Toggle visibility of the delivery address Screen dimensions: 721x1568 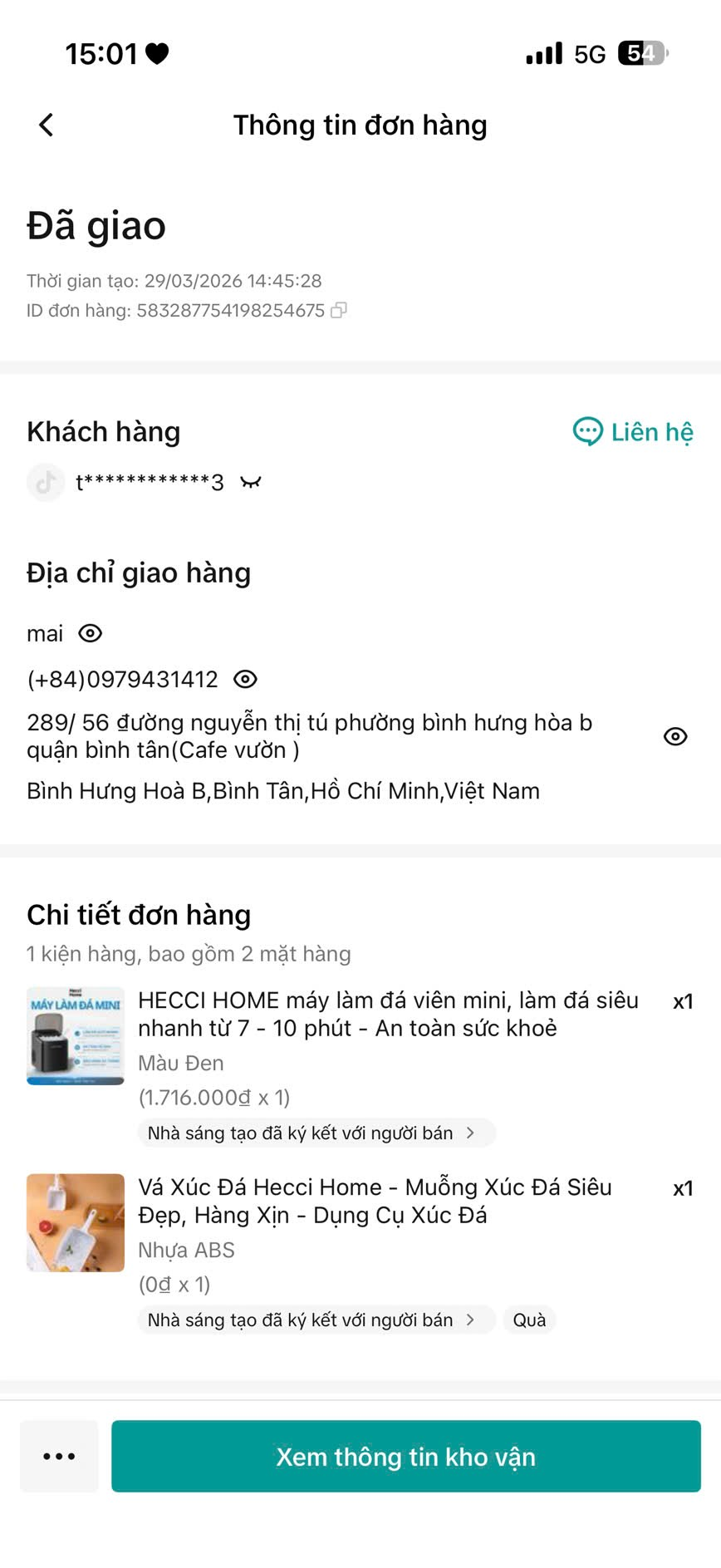click(x=674, y=737)
